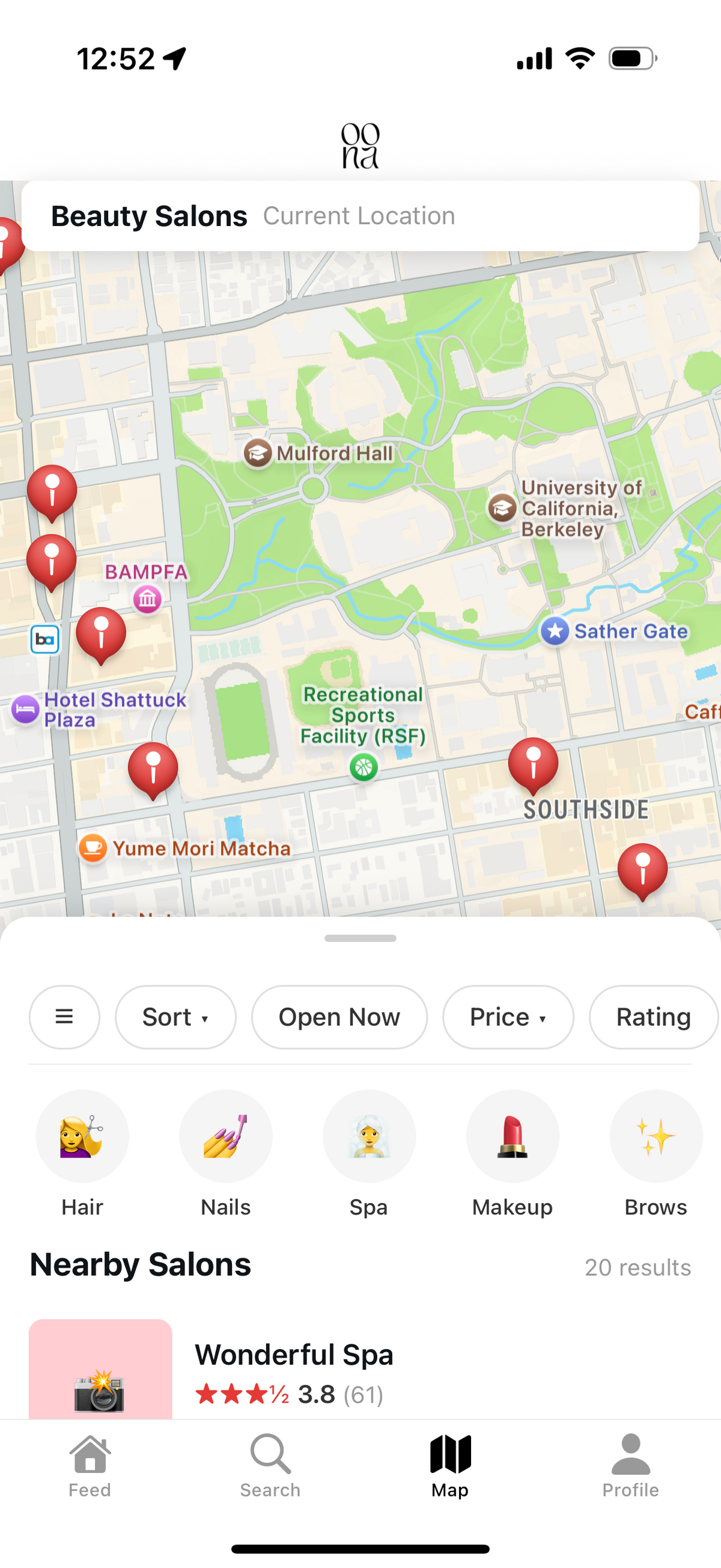The width and height of the screenshot is (721, 1568).
Task: Expand the Sort dropdown
Action: click(175, 1016)
